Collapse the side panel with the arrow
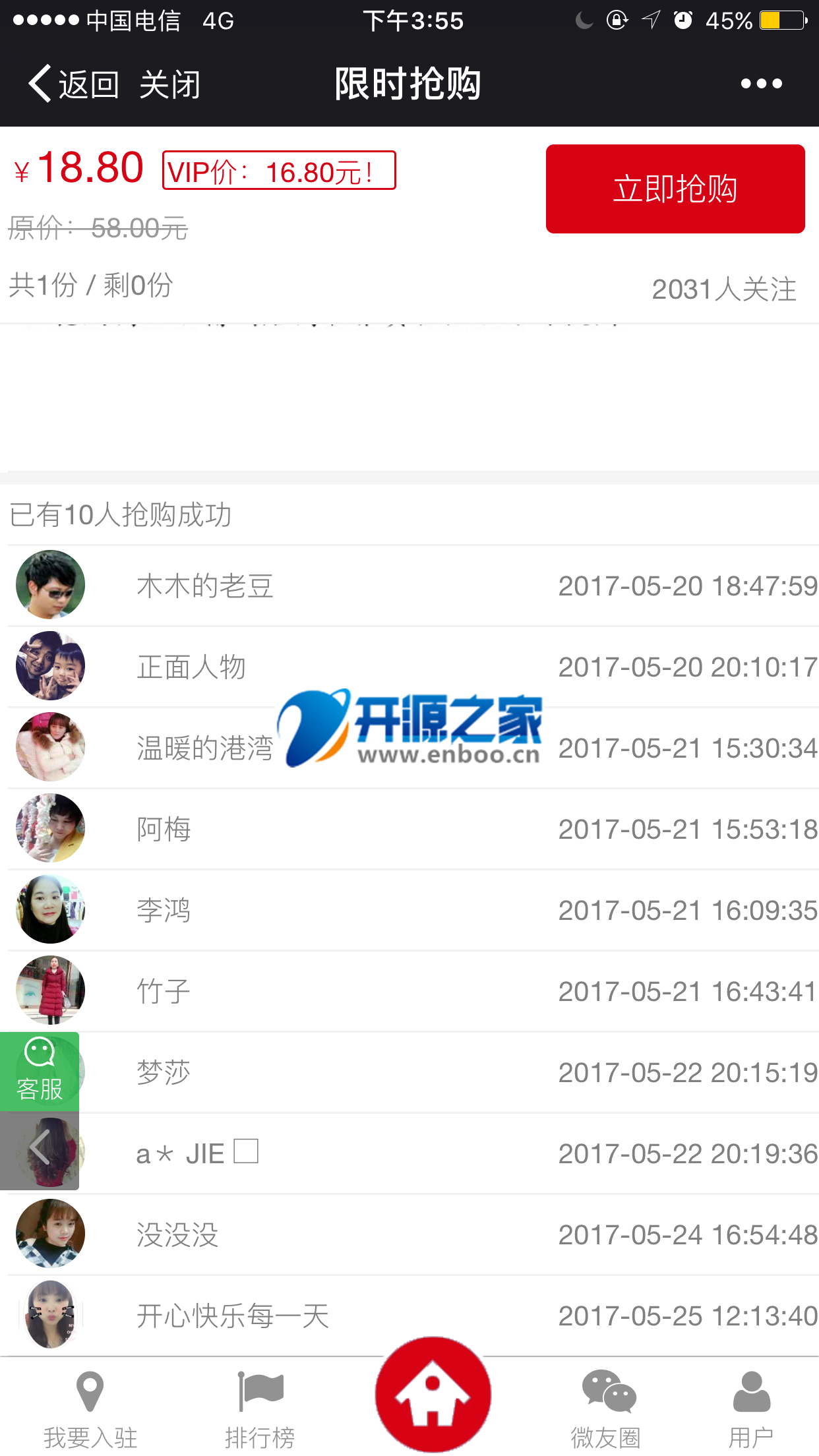The height and width of the screenshot is (1456, 819). [40, 1151]
